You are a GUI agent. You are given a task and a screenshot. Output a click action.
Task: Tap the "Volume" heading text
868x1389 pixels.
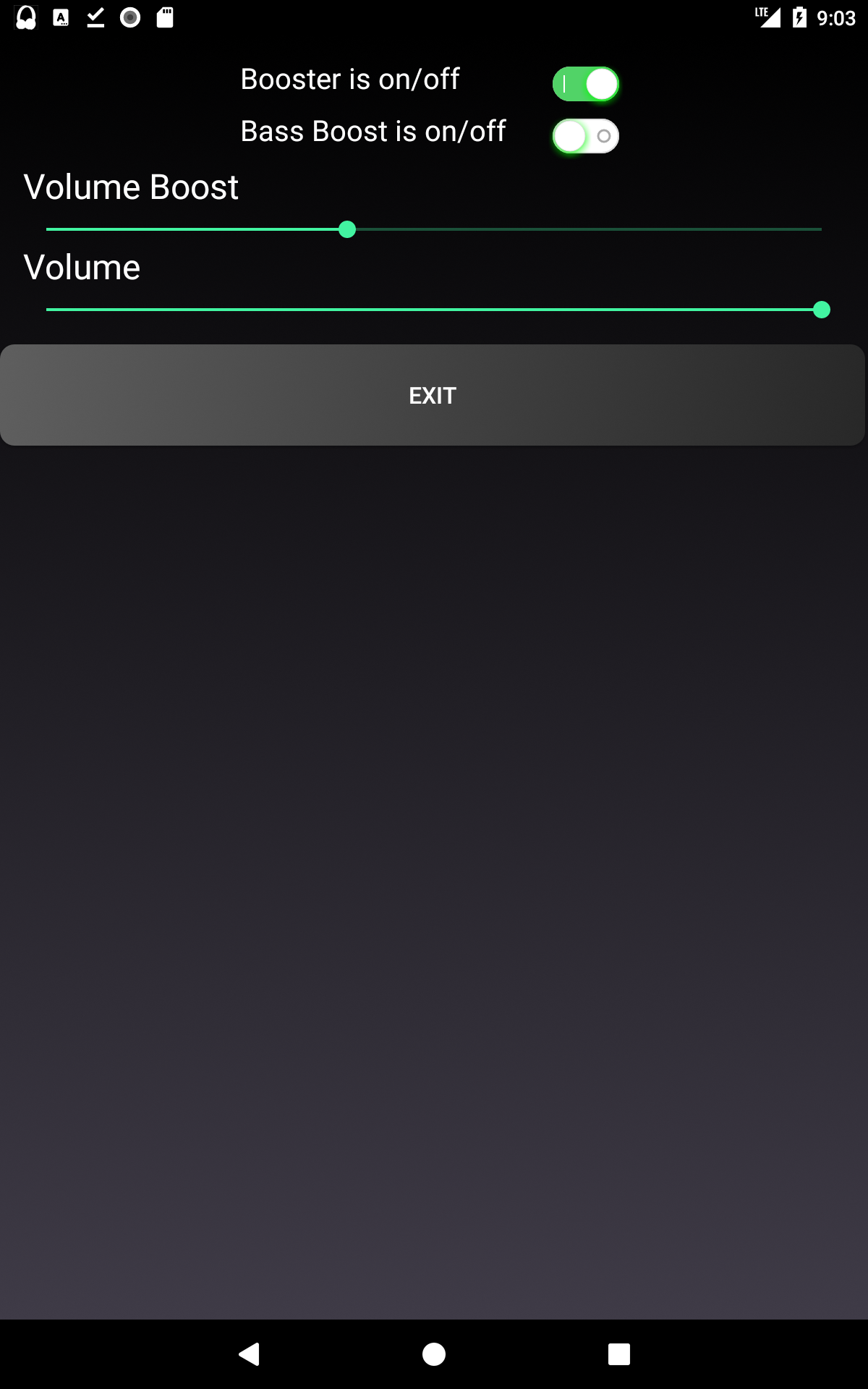[x=82, y=267]
